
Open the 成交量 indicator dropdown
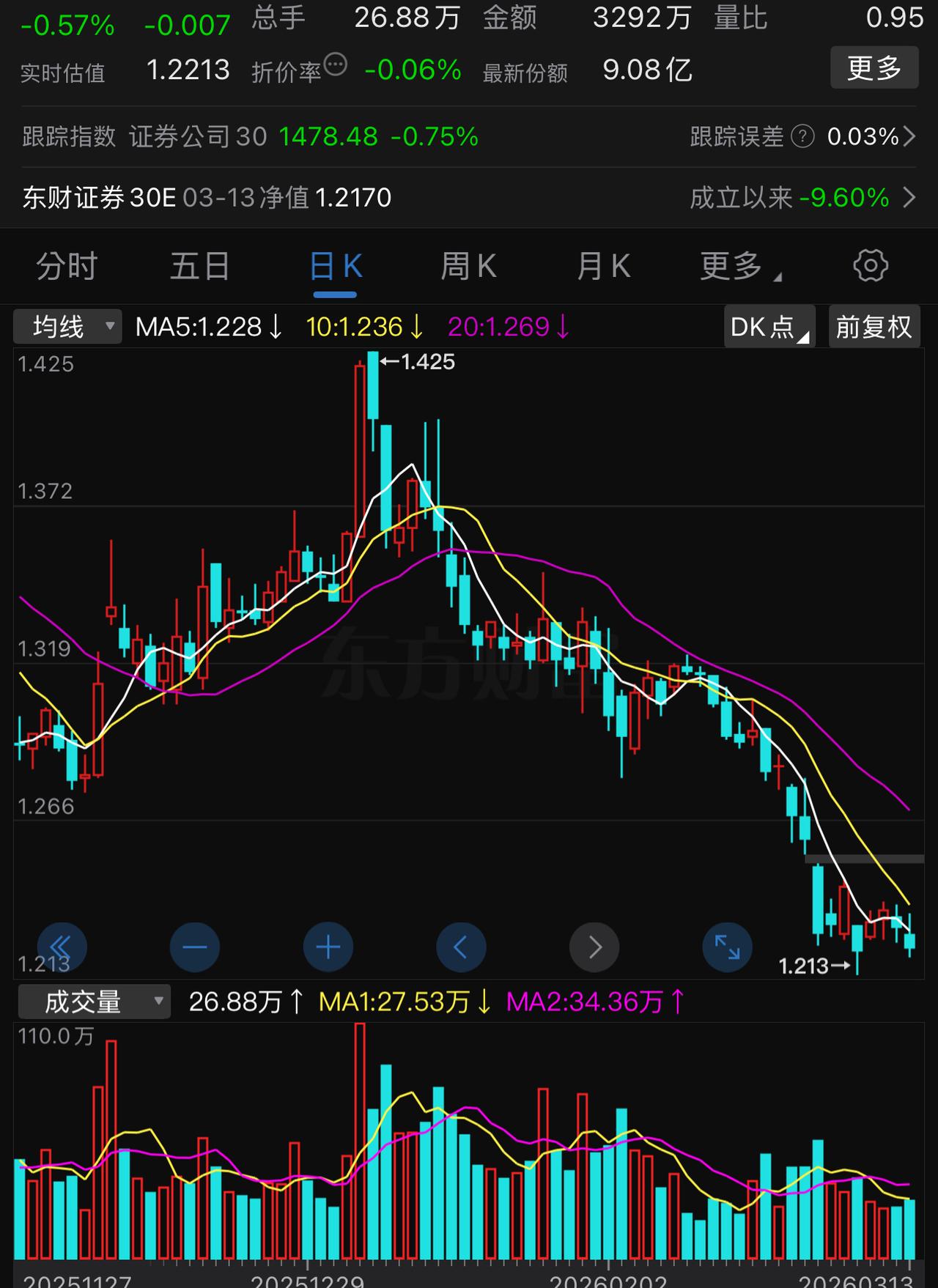click(93, 1001)
